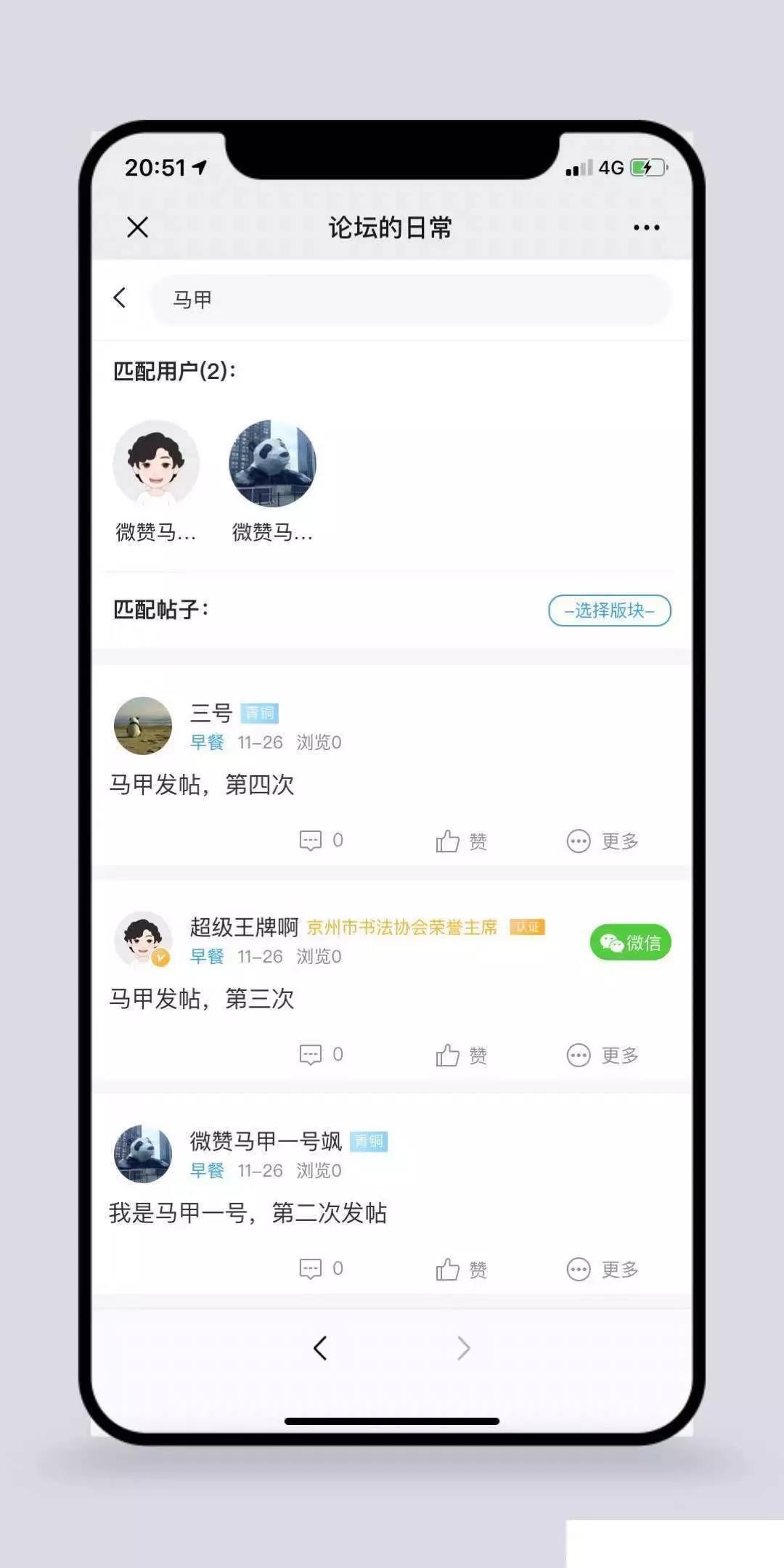Open post 我是马甲一号,第二次发帖
The height and width of the screenshot is (1568, 784).
(248, 1213)
